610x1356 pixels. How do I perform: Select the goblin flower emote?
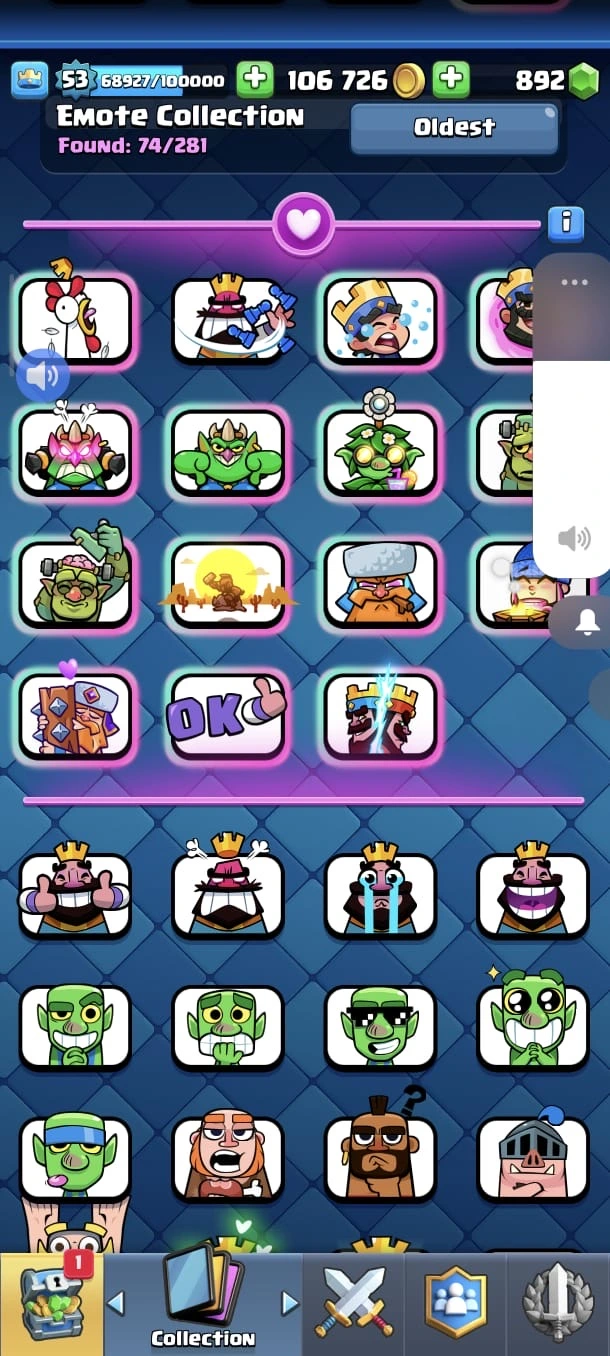click(380, 452)
